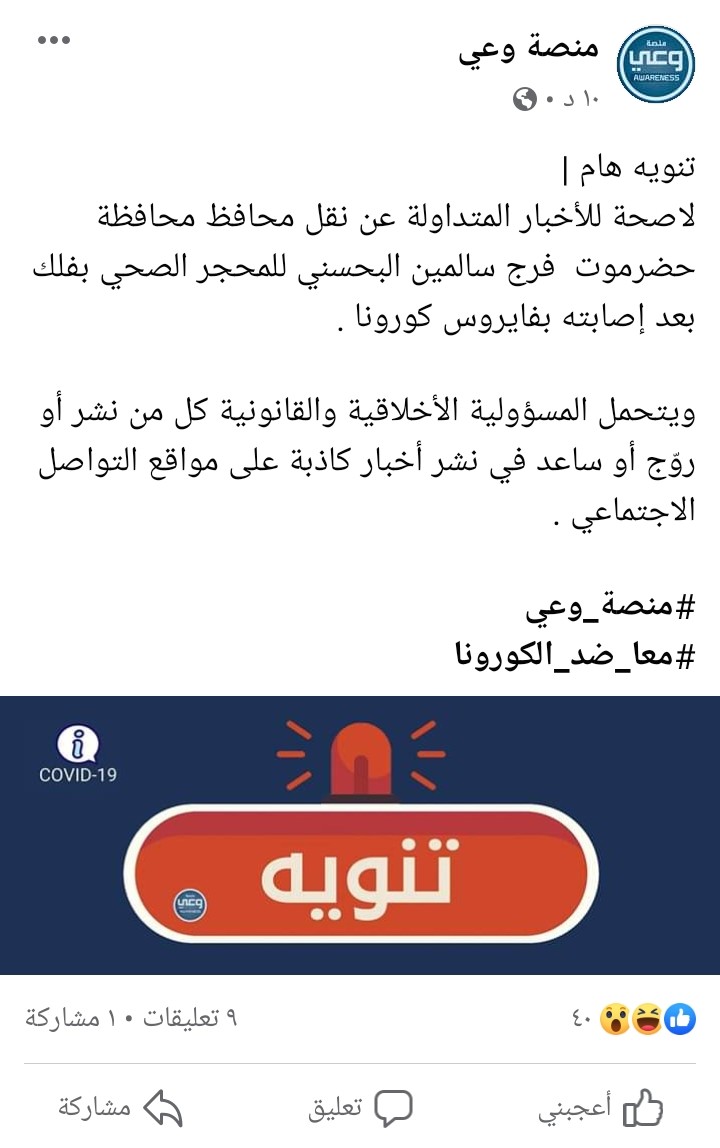Open the منصة وعي page name

click(x=529, y=48)
